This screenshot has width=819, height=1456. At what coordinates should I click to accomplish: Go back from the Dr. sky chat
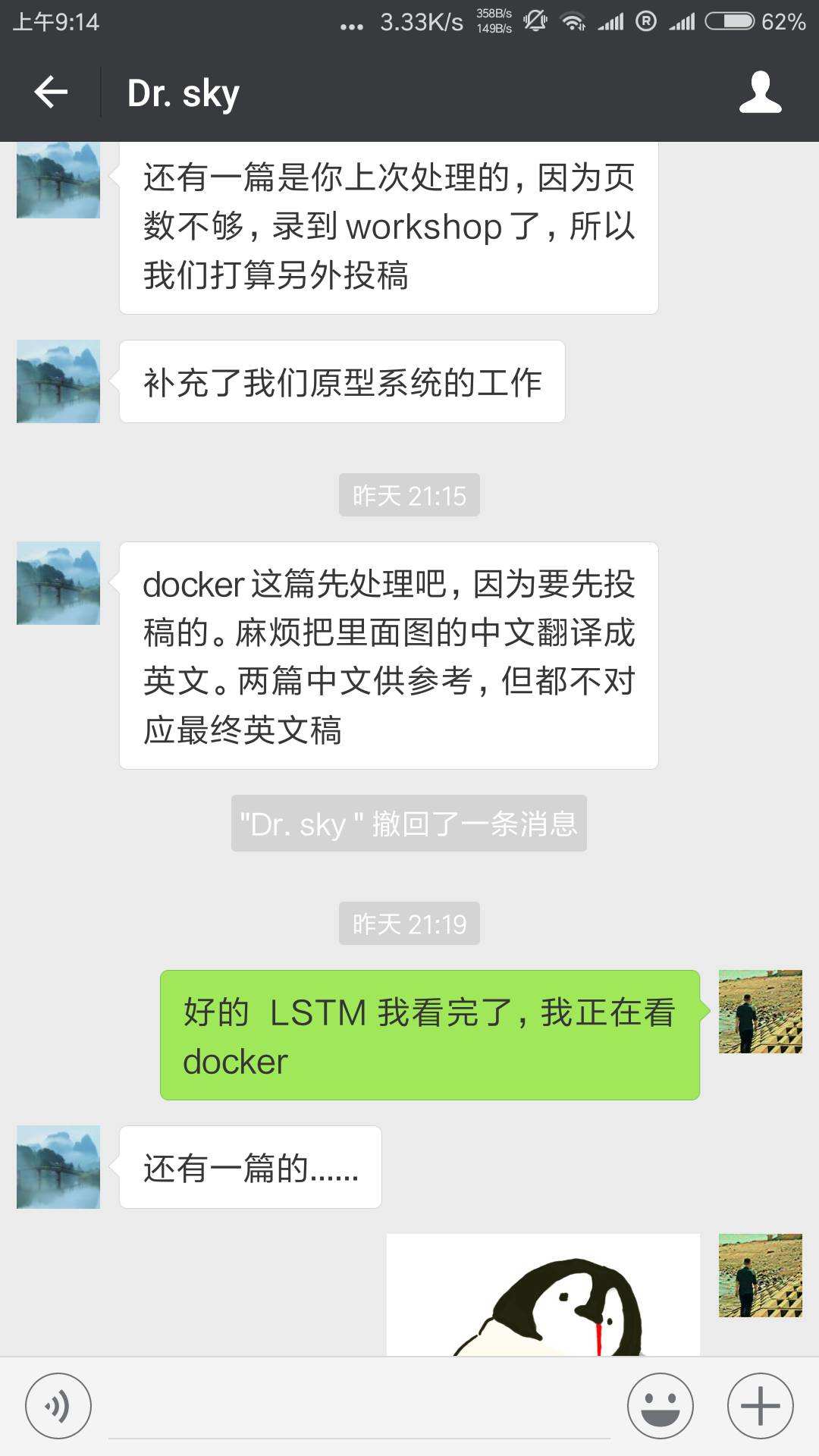51,93
